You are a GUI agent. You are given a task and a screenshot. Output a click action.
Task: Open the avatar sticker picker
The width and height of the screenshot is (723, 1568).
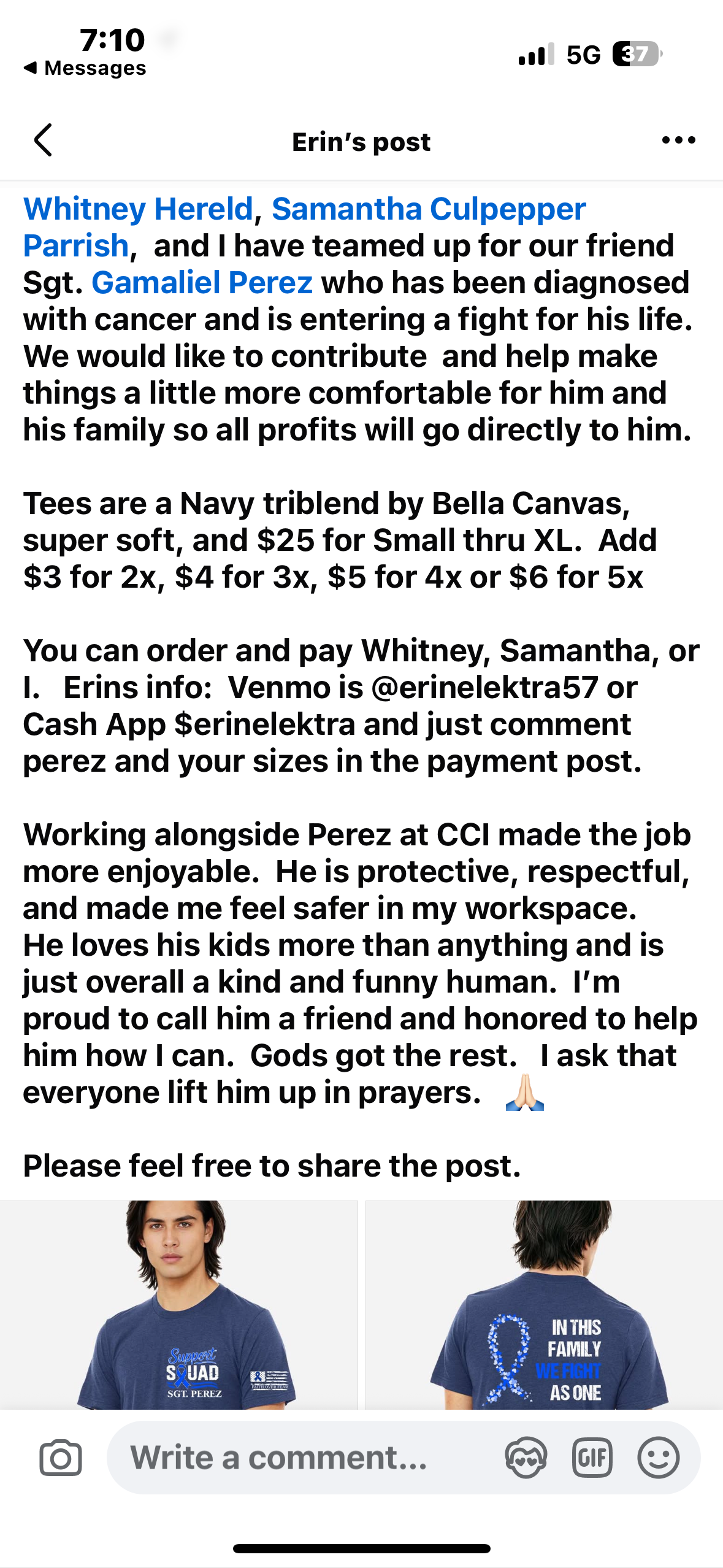click(526, 1458)
